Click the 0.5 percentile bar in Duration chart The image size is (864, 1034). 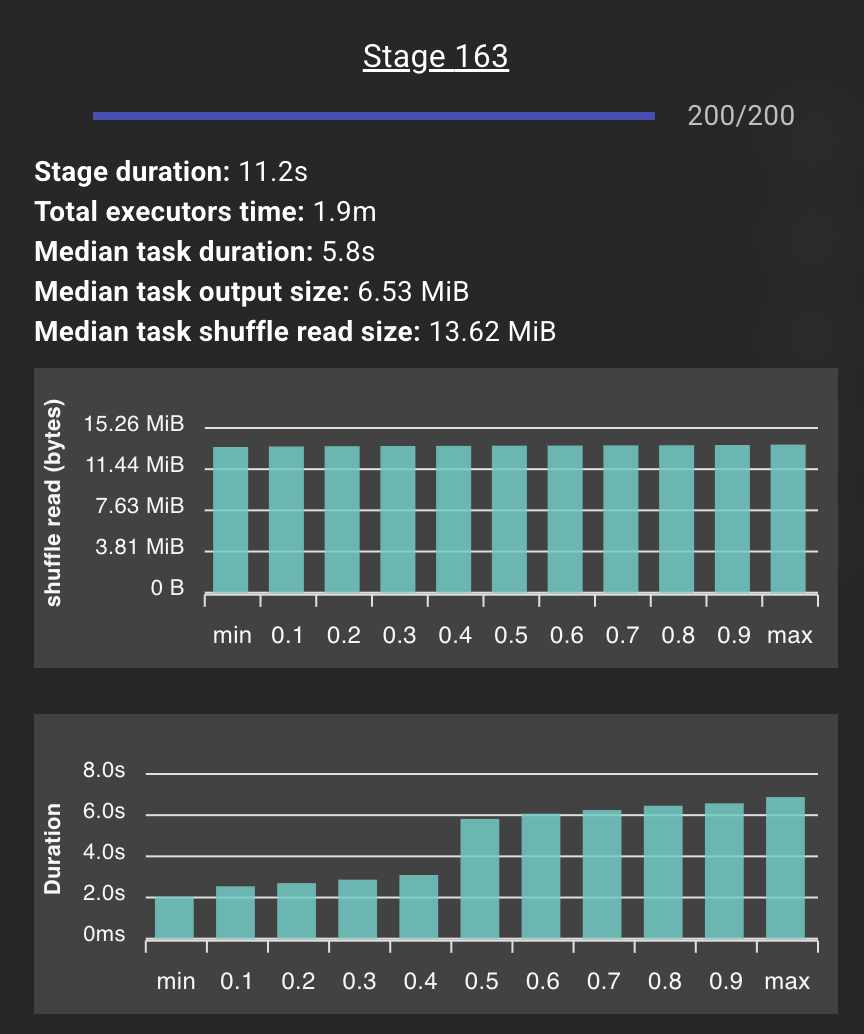click(x=481, y=875)
